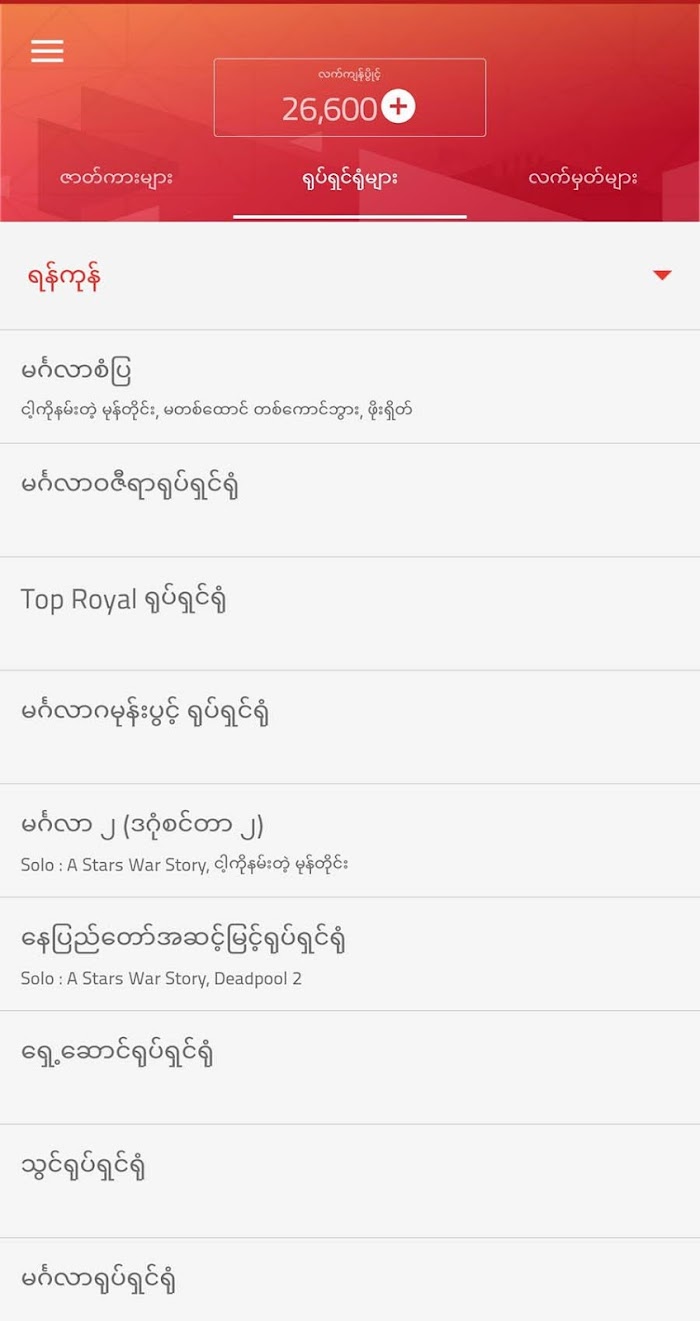This screenshot has width=700, height=1321.
Task: Open the မင်္ဂလာစံပြ cinema
Action: click(350, 387)
